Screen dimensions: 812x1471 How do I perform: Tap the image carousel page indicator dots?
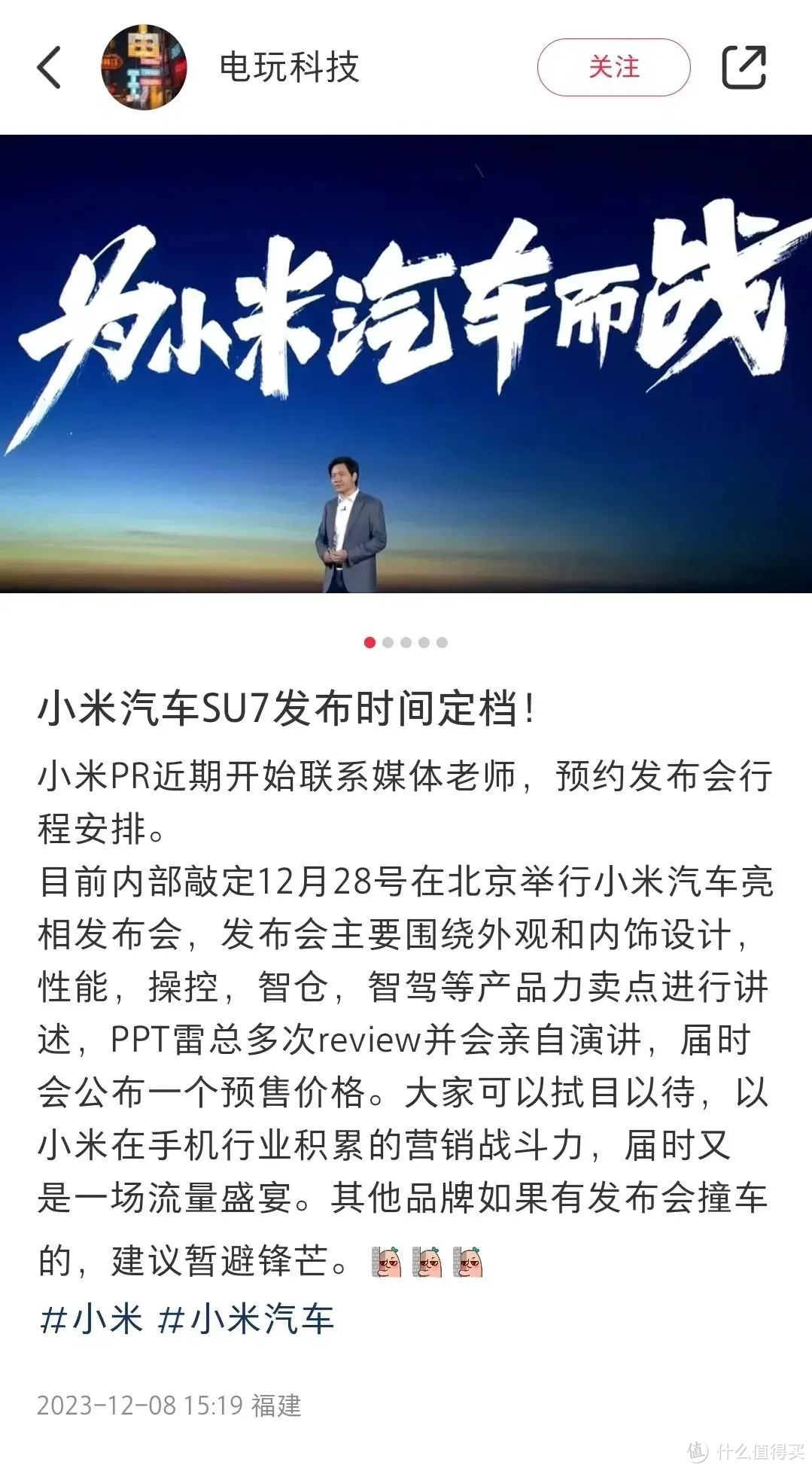point(406,642)
